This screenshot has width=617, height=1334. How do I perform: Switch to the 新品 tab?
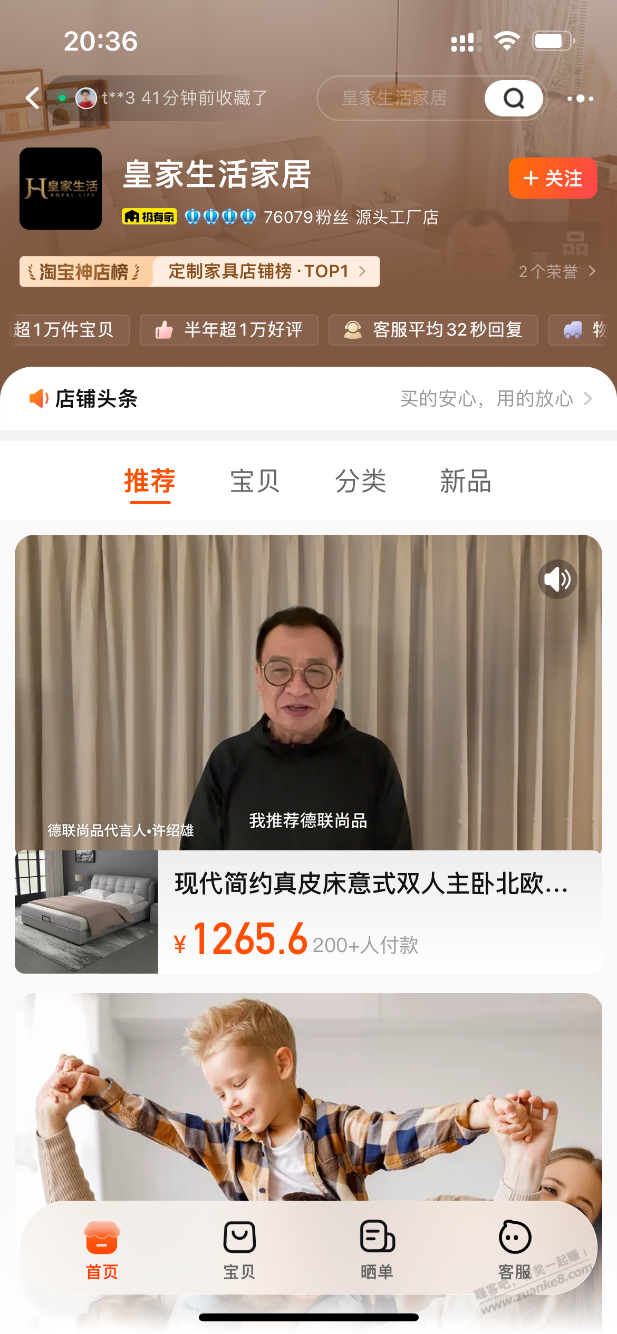(465, 481)
